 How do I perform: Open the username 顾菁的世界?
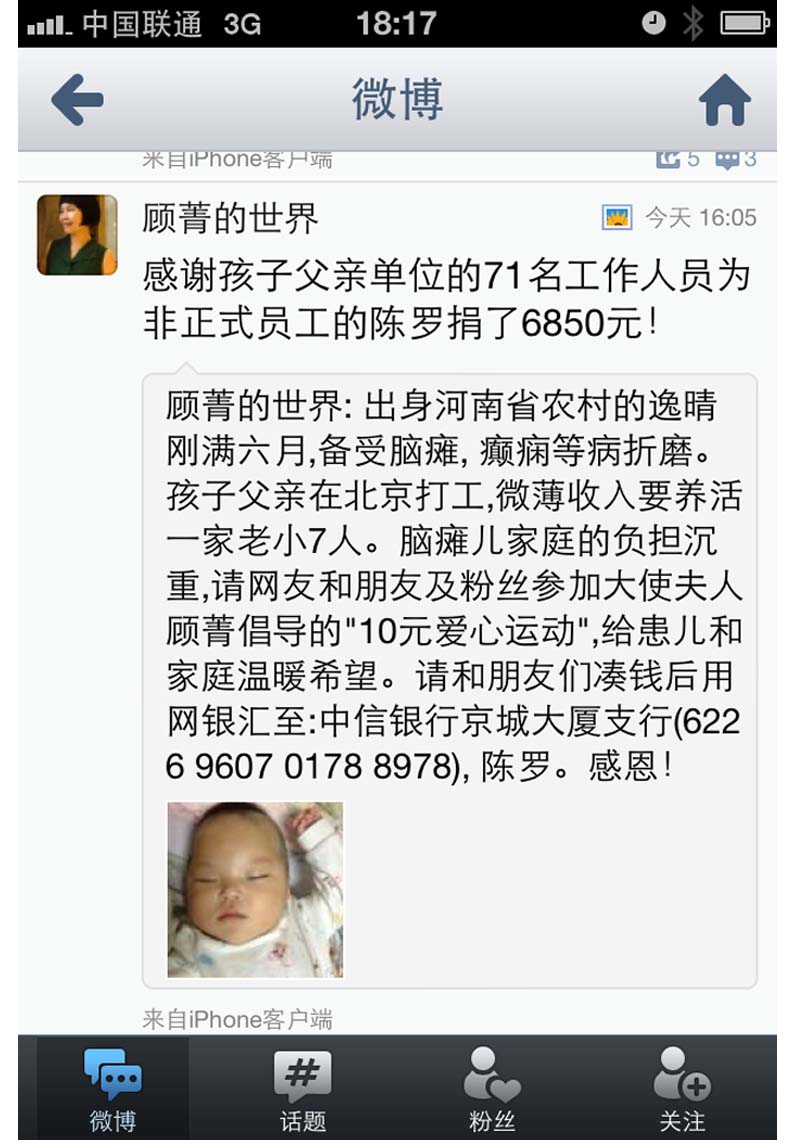pyautogui.click(x=230, y=218)
